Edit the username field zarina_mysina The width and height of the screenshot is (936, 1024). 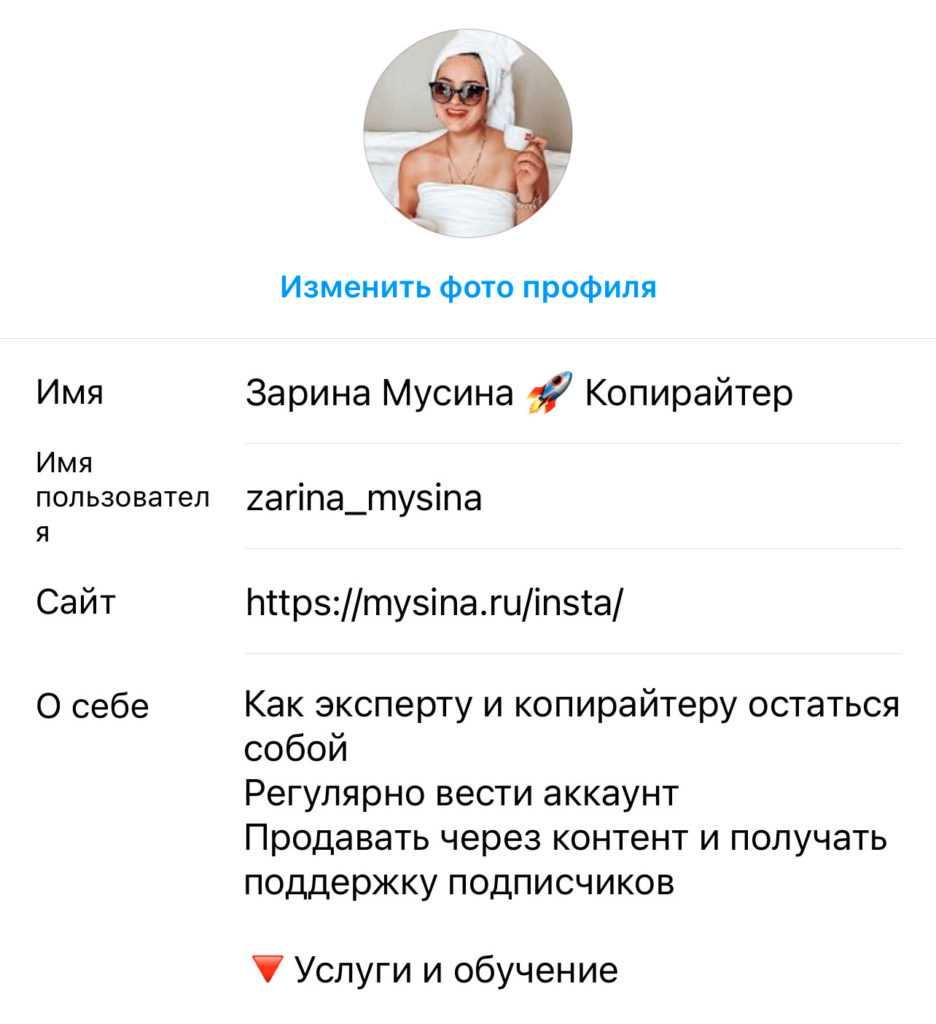[x=364, y=497]
